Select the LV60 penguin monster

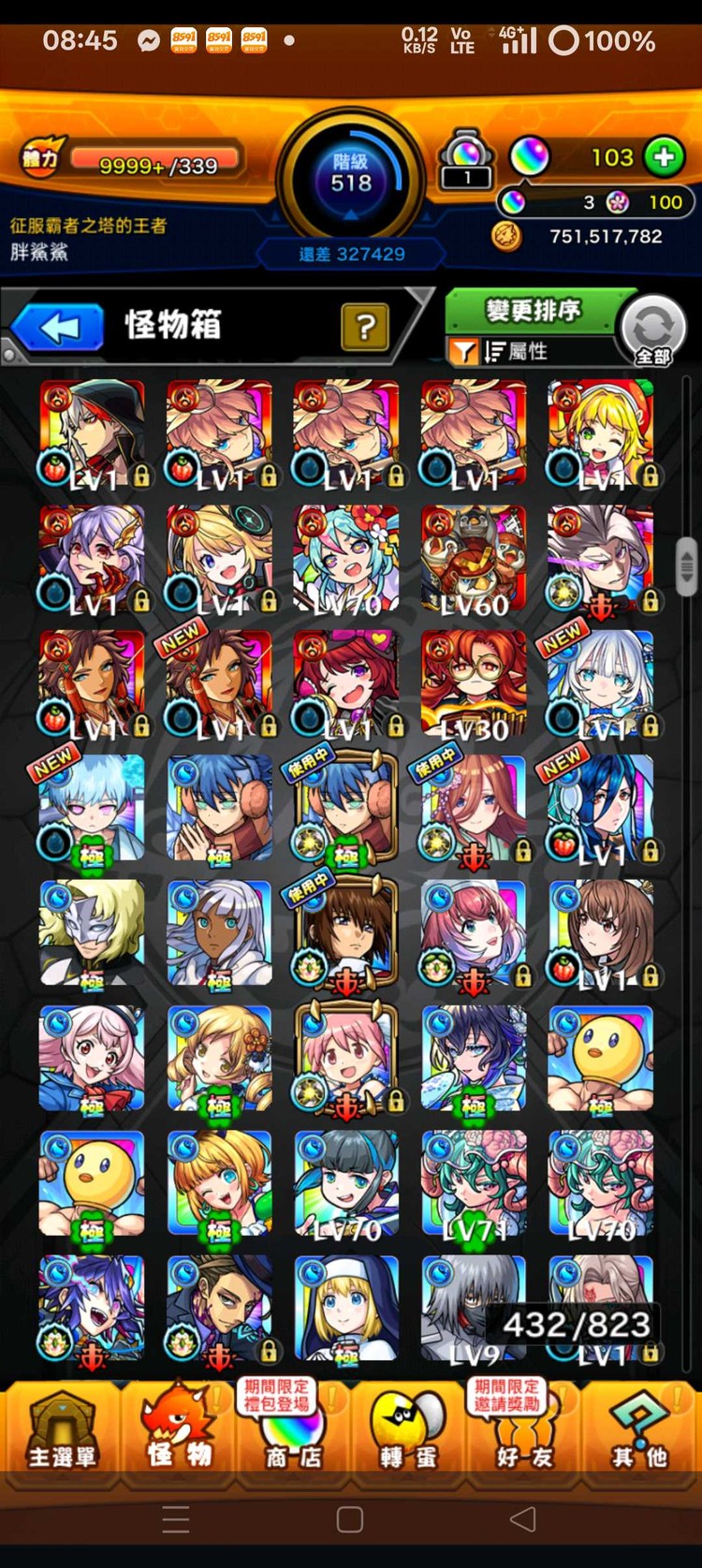pyautogui.click(x=474, y=557)
